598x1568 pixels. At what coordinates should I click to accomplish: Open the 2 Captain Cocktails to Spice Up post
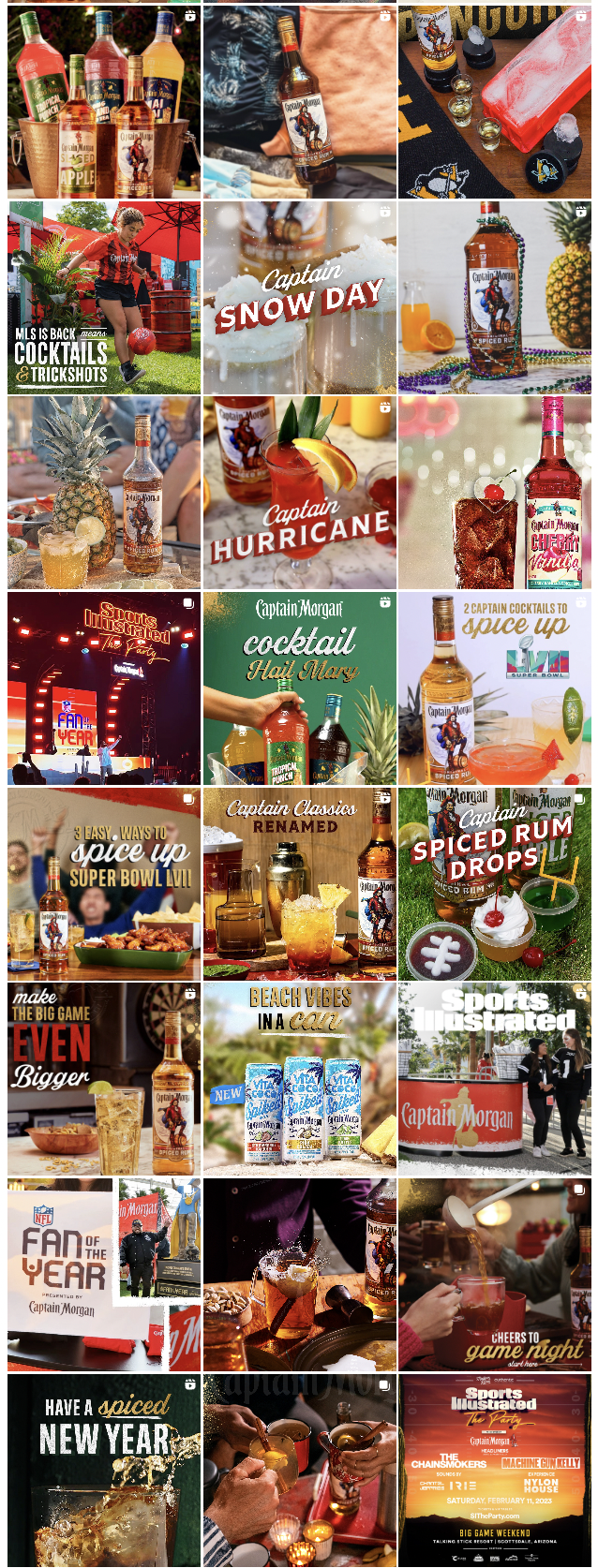click(x=495, y=688)
